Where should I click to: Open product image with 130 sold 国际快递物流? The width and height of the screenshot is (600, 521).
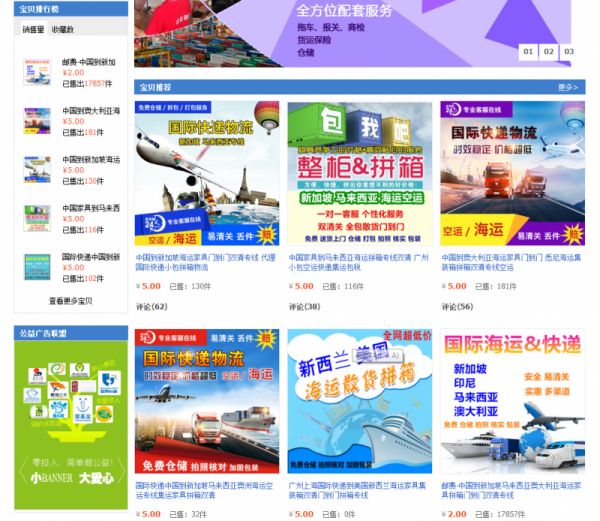[x=207, y=173]
